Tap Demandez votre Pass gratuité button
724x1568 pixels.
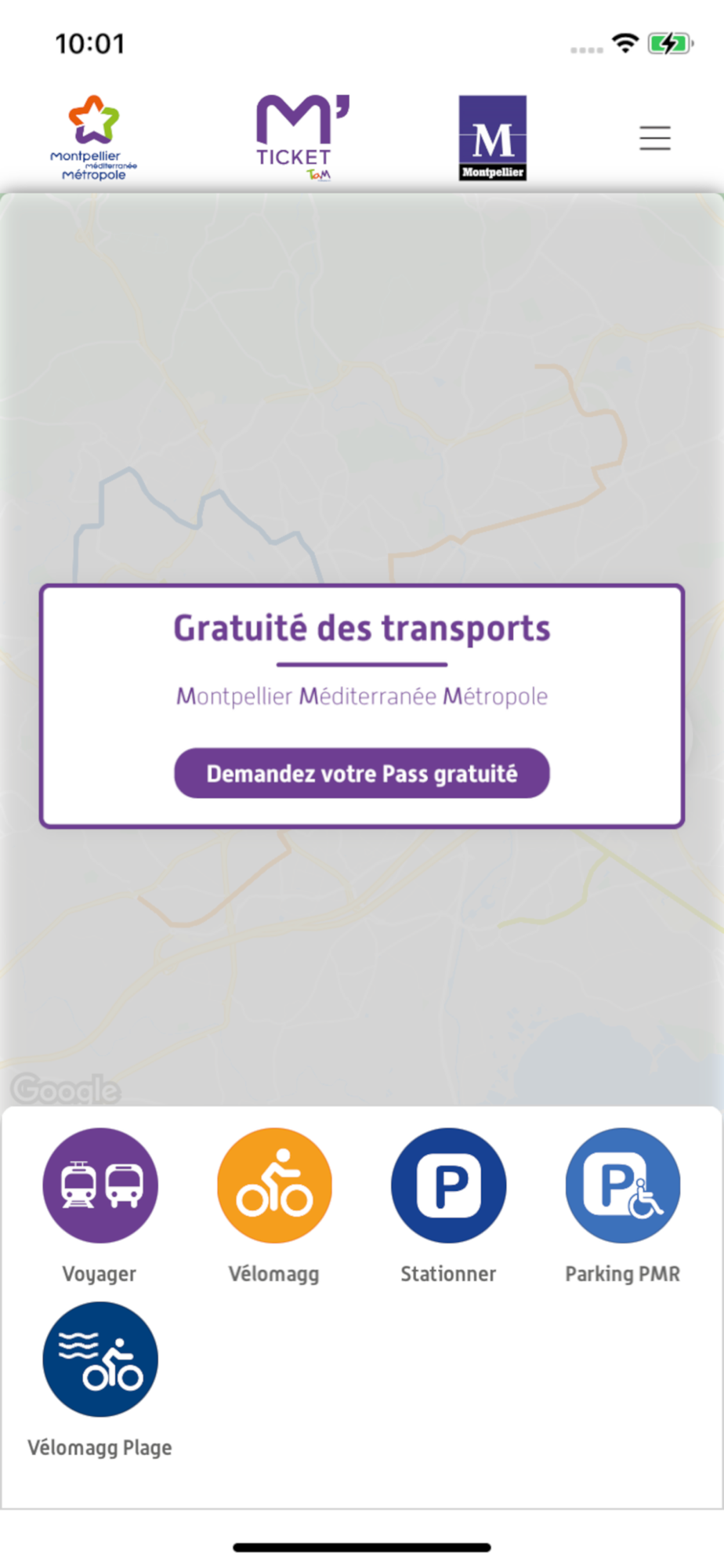[x=361, y=773]
